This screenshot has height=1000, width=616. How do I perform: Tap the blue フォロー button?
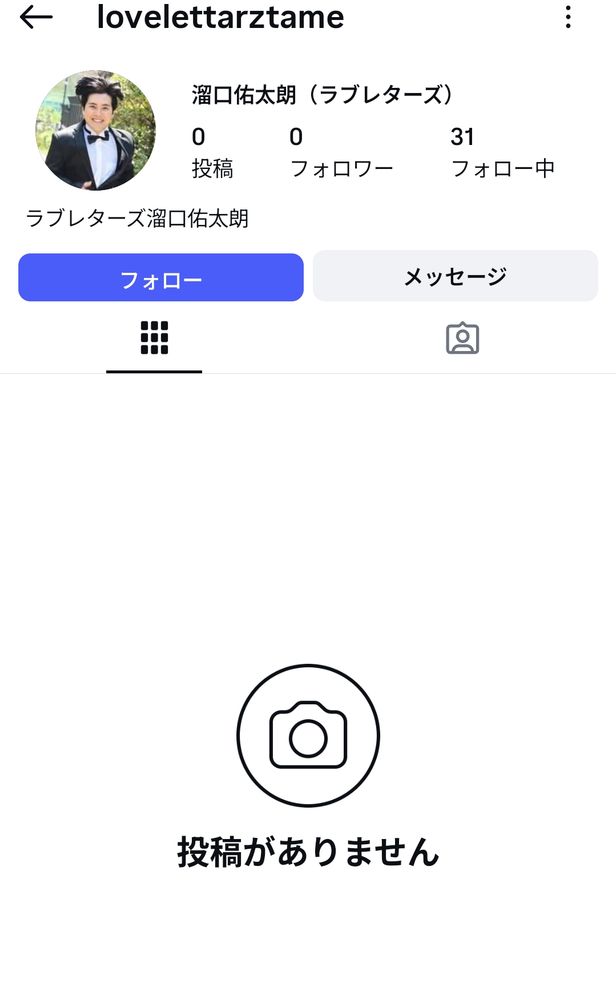coord(161,277)
